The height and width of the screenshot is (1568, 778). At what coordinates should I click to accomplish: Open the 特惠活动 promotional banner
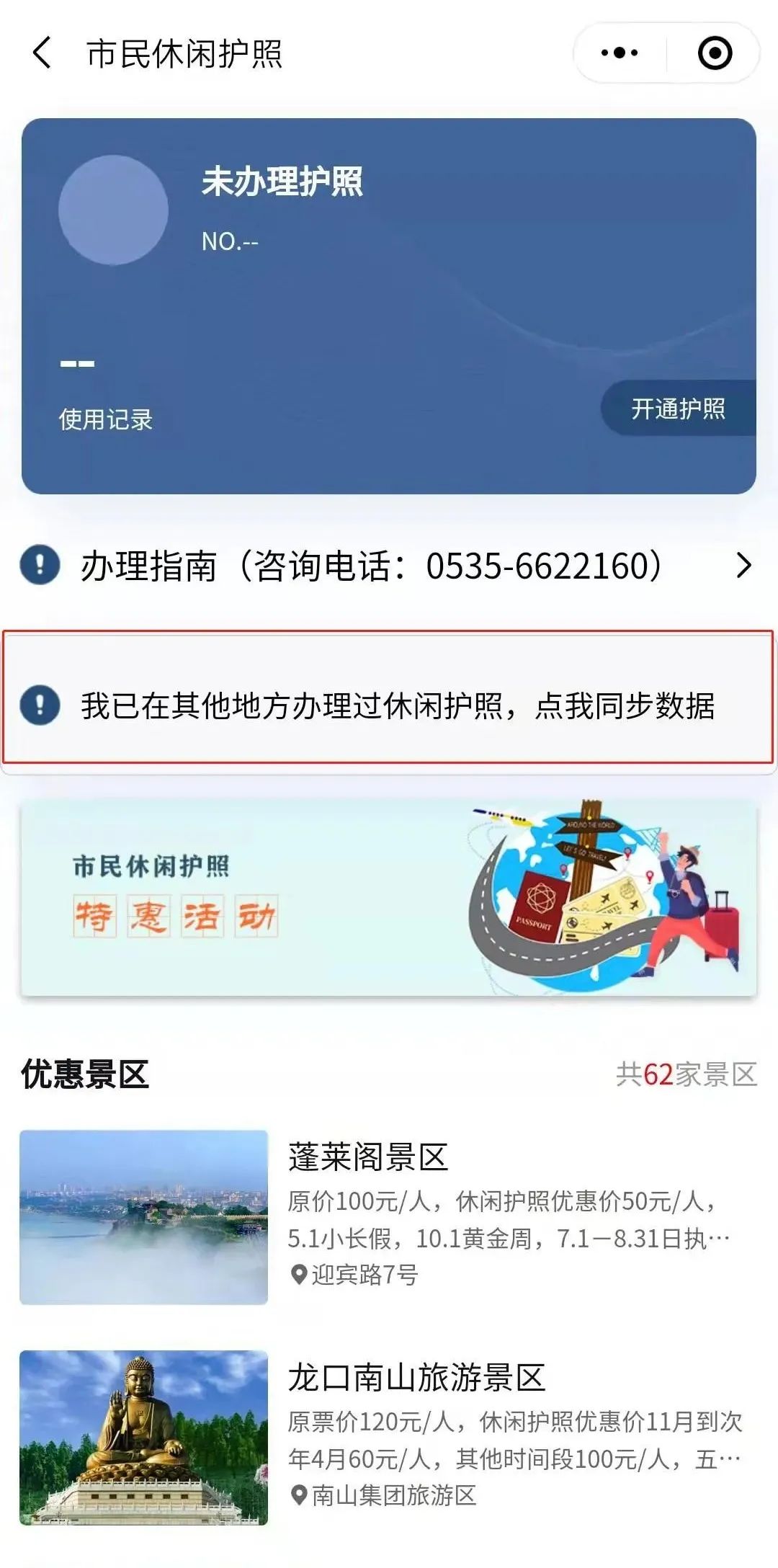(389, 898)
